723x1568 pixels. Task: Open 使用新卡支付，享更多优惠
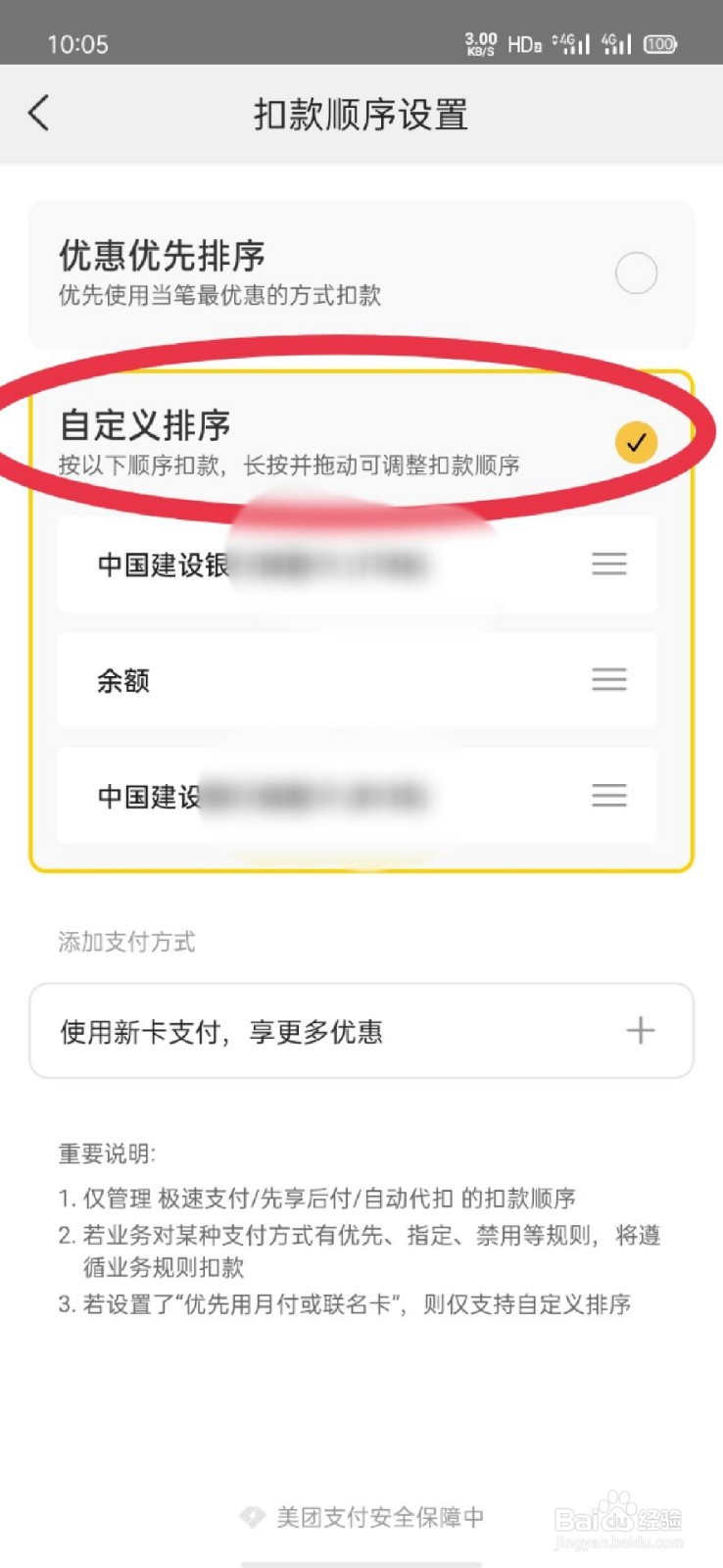point(361,1031)
